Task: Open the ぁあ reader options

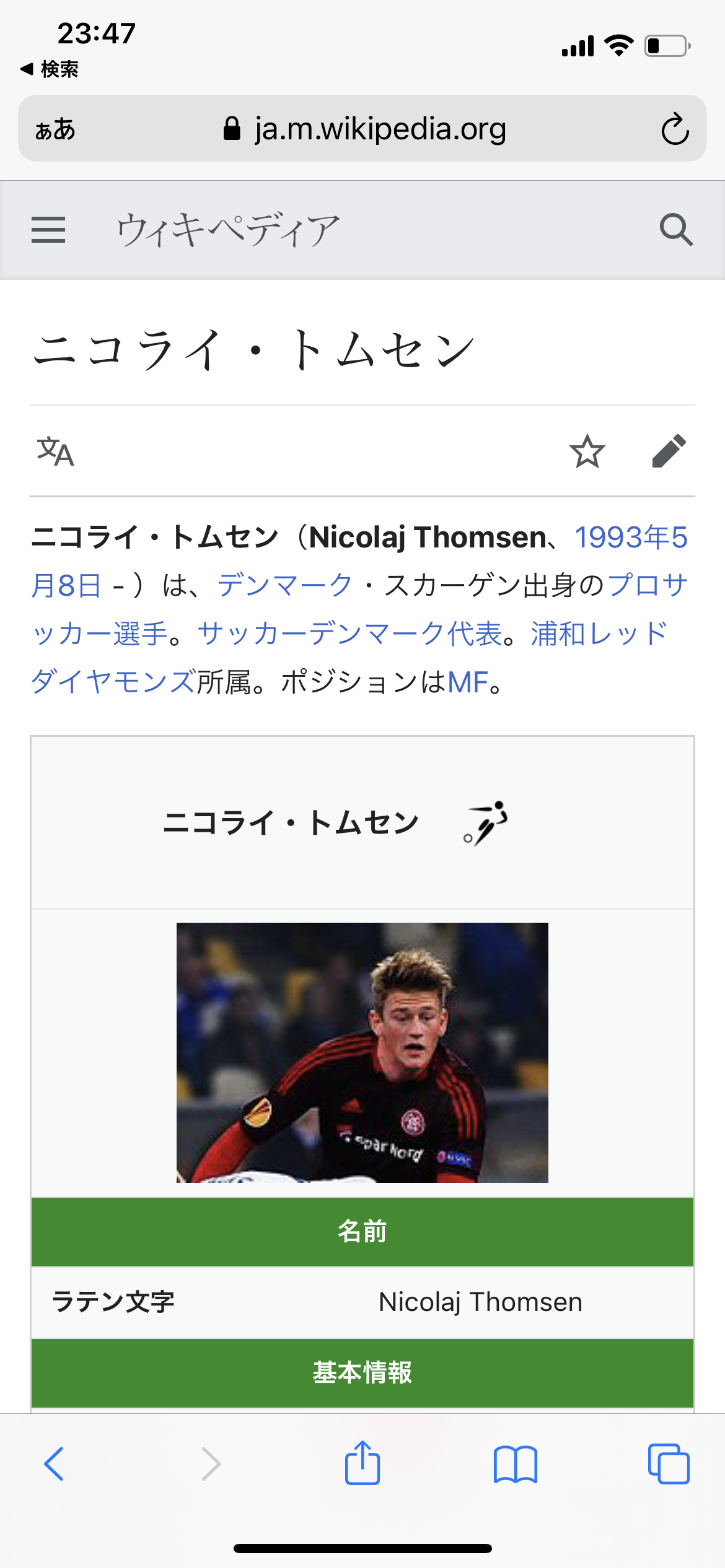Action: pyautogui.click(x=55, y=129)
